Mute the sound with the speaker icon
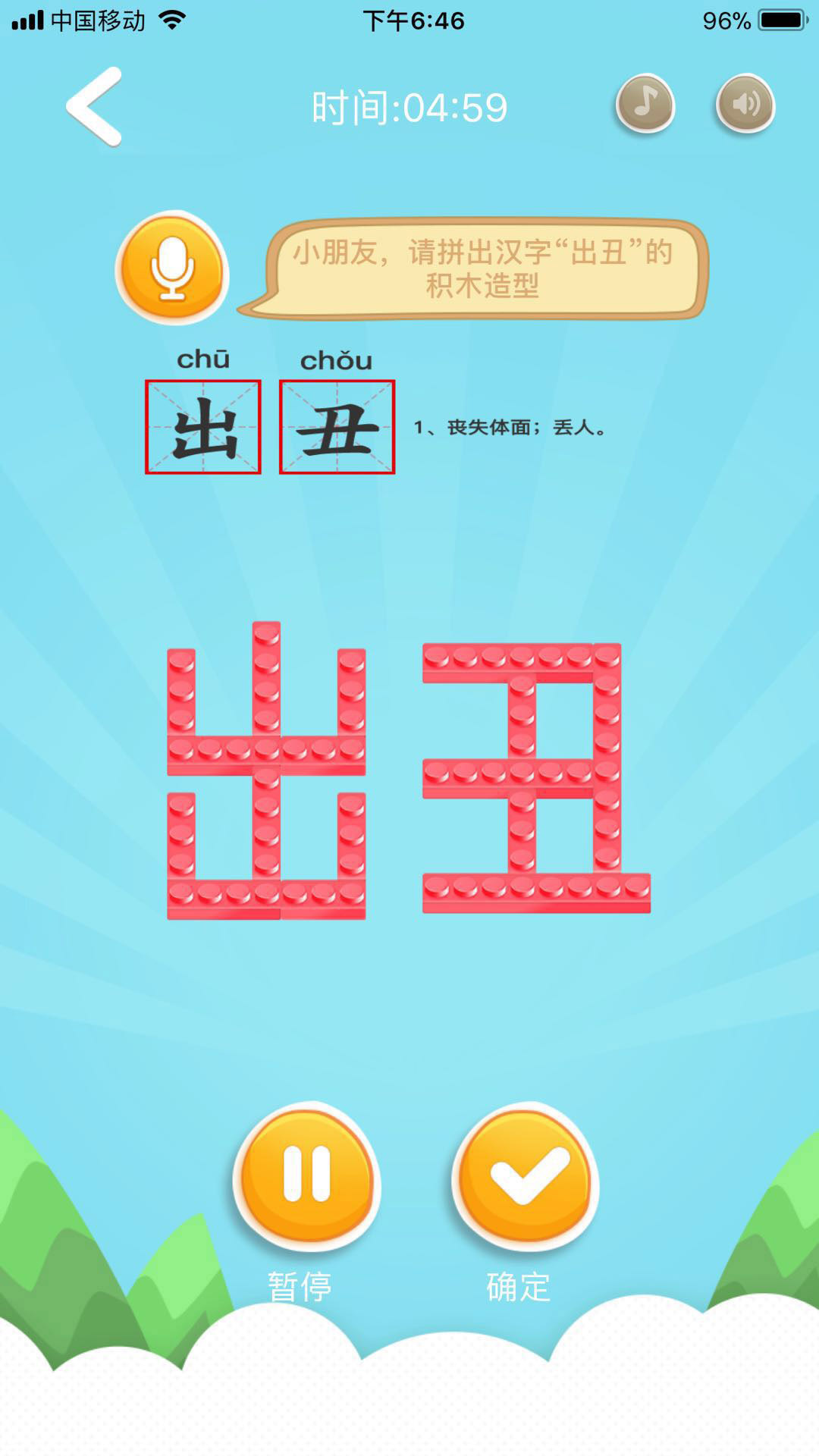The width and height of the screenshot is (819, 1456). click(x=745, y=104)
